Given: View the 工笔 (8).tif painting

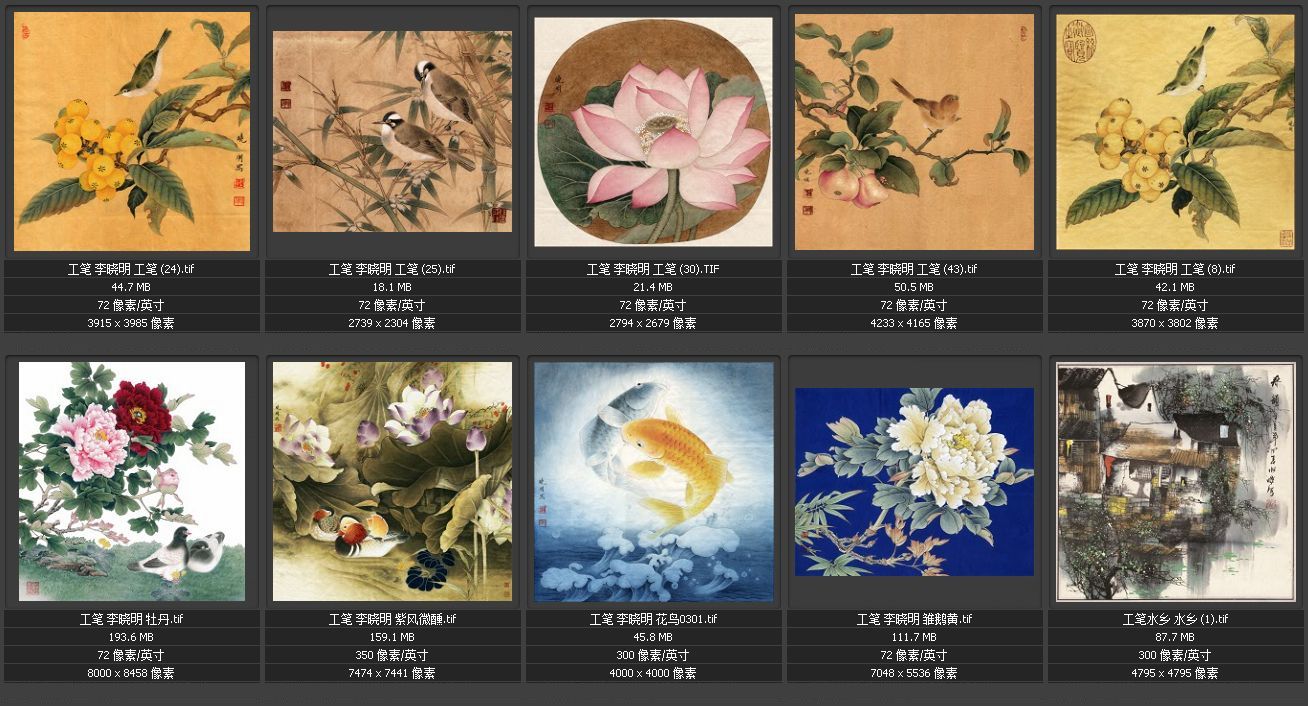Looking at the screenshot, I should click(x=1175, y=131).
